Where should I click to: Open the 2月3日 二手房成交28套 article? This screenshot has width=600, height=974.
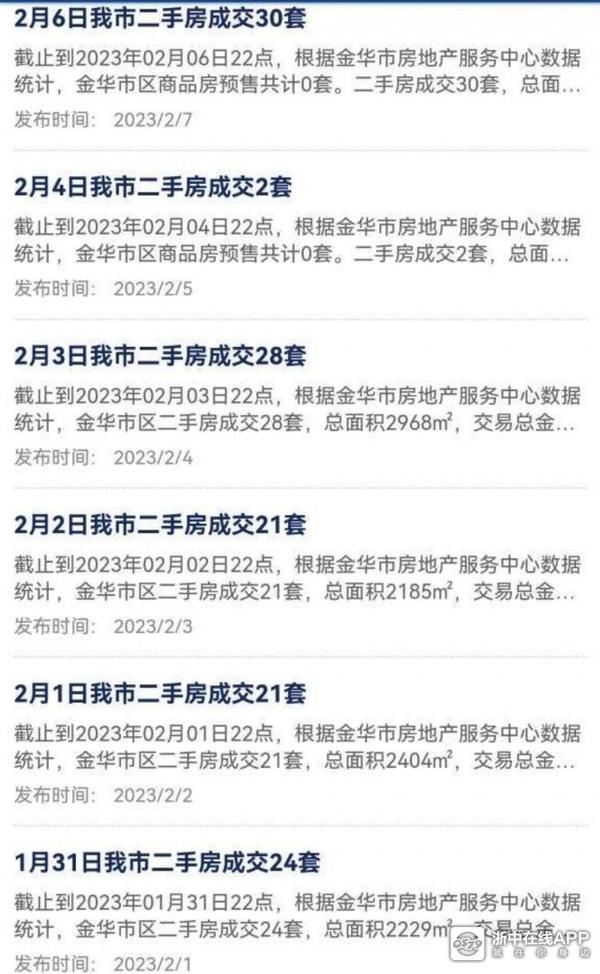160,356
